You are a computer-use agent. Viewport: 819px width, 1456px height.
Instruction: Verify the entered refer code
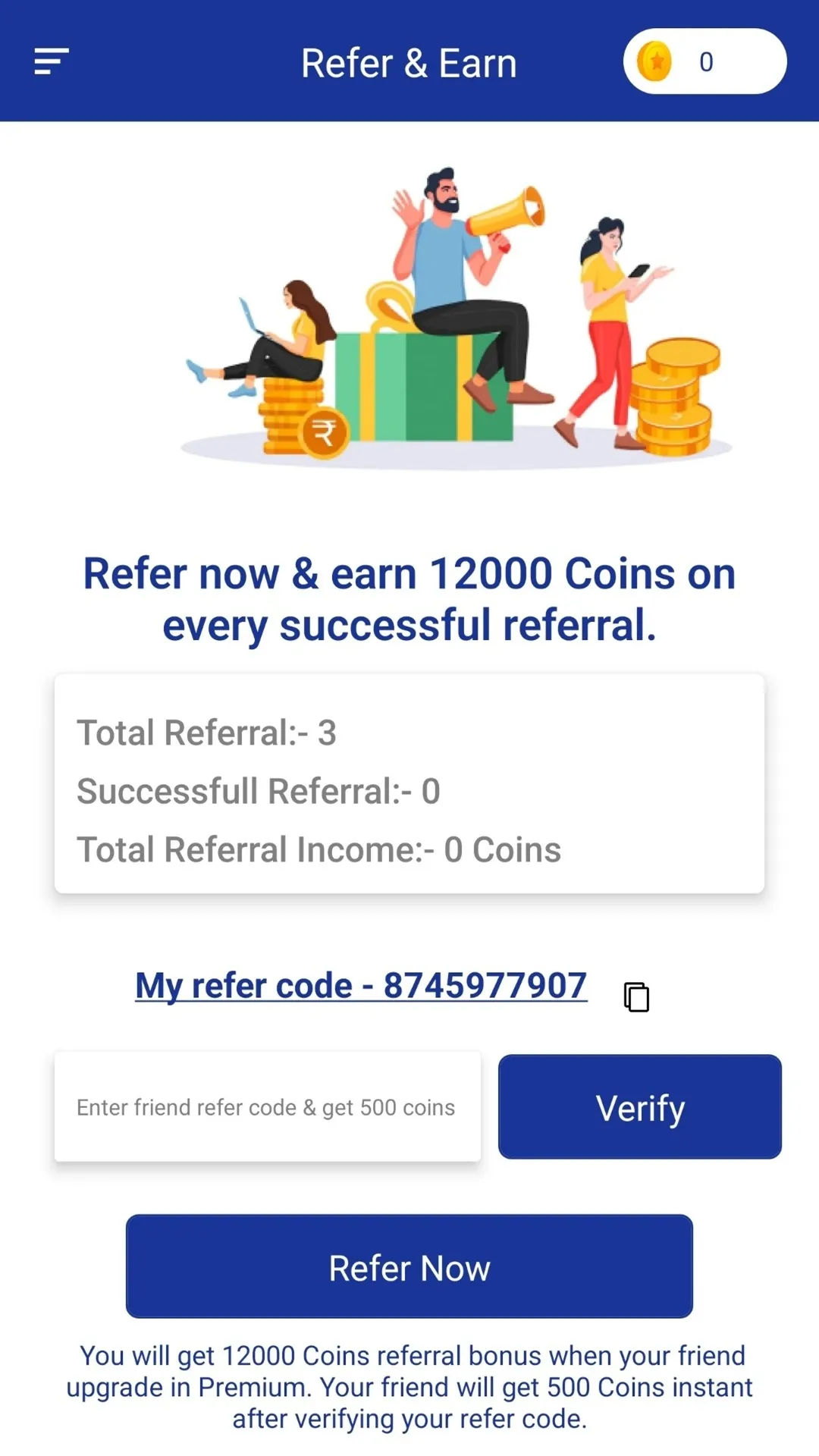[x=639, y=1106]
